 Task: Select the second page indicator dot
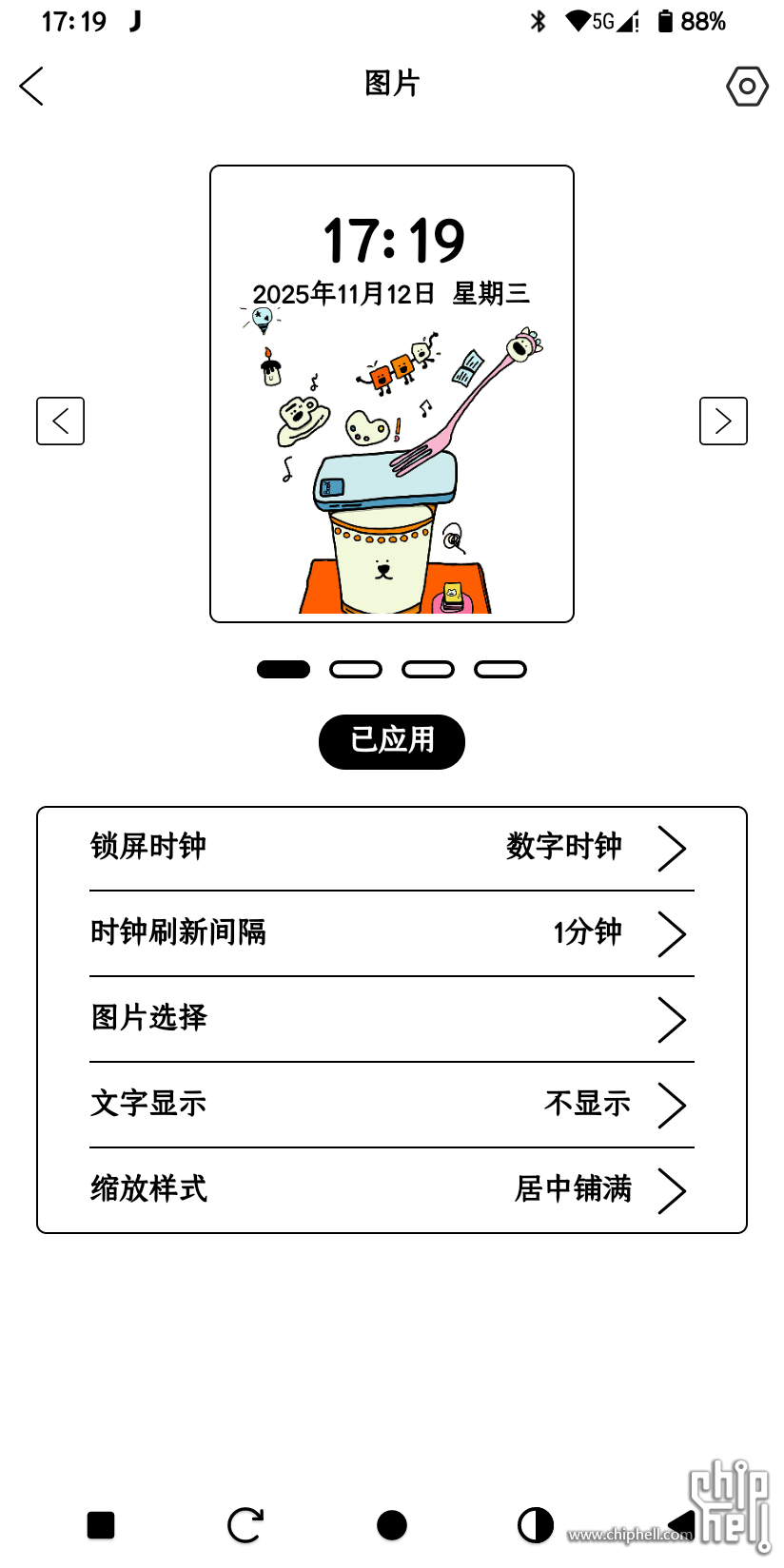pyautogui.click(x=356, y=669)
